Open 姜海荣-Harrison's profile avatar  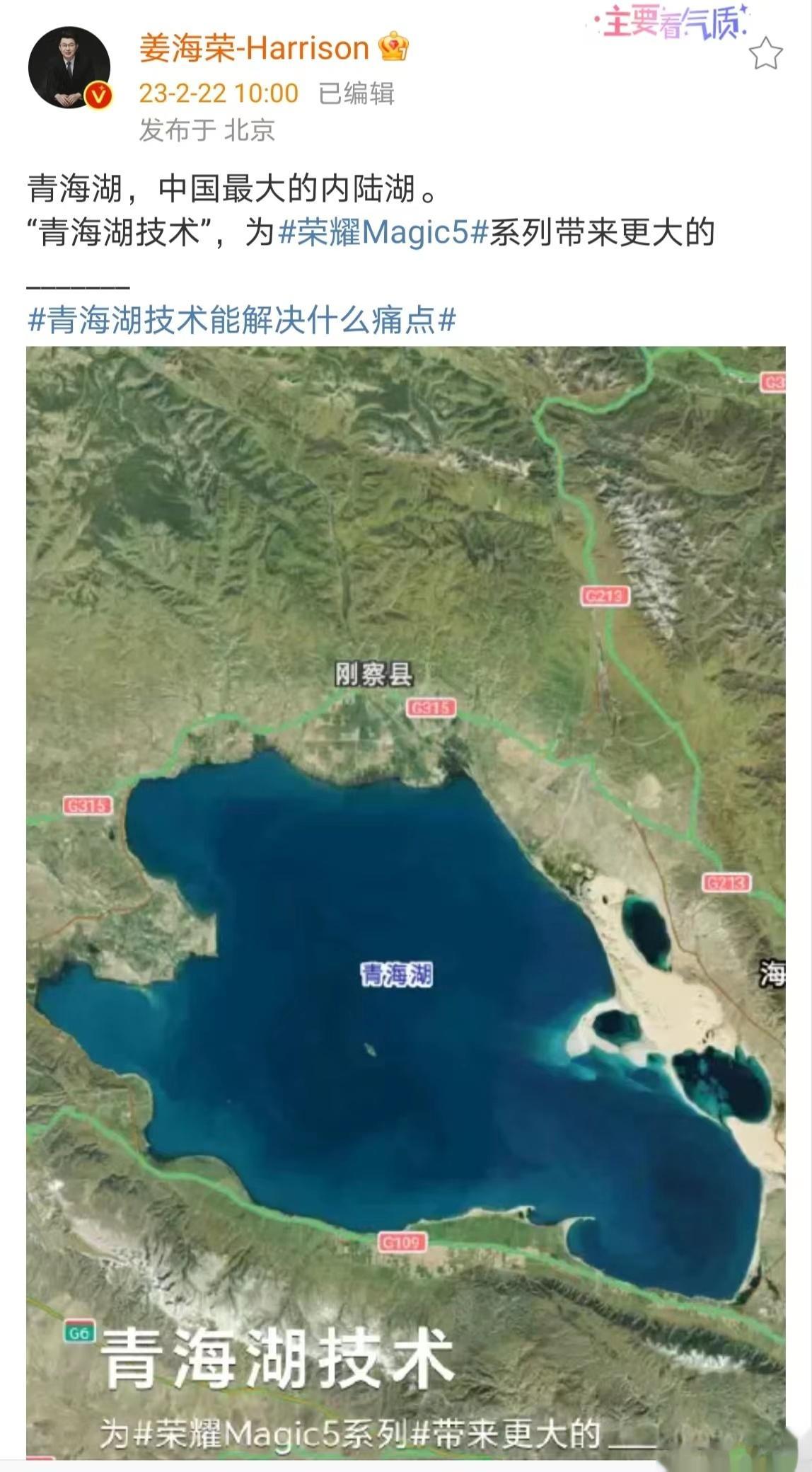pos(69,68)
